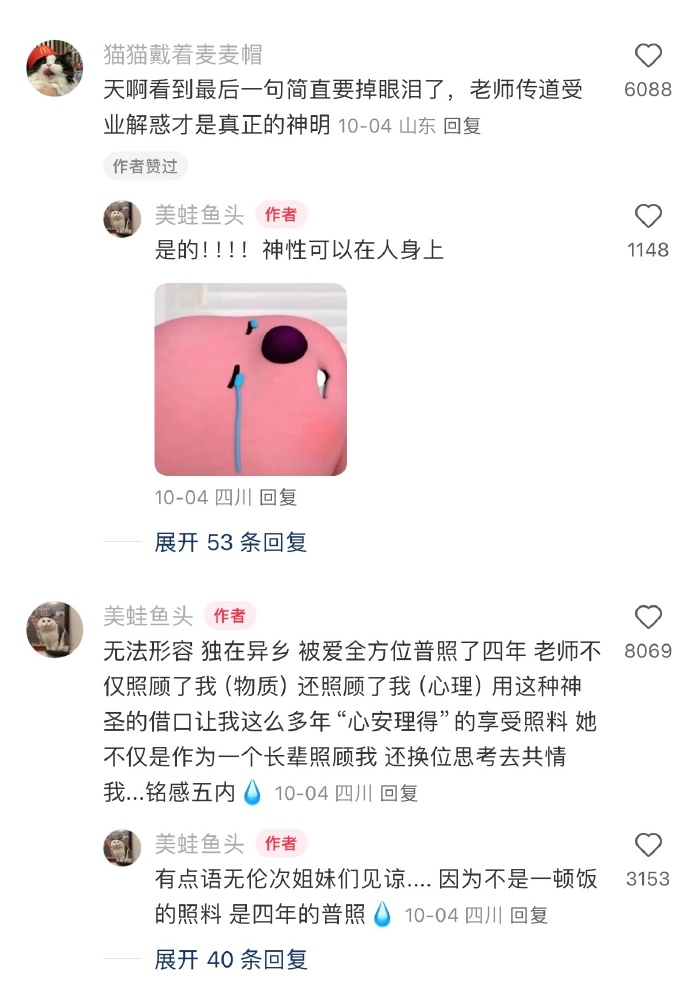Expand 展开 40 条回复
Image resolution: width=690 pixels, height=990 pixels.
(x=231, y=959)
